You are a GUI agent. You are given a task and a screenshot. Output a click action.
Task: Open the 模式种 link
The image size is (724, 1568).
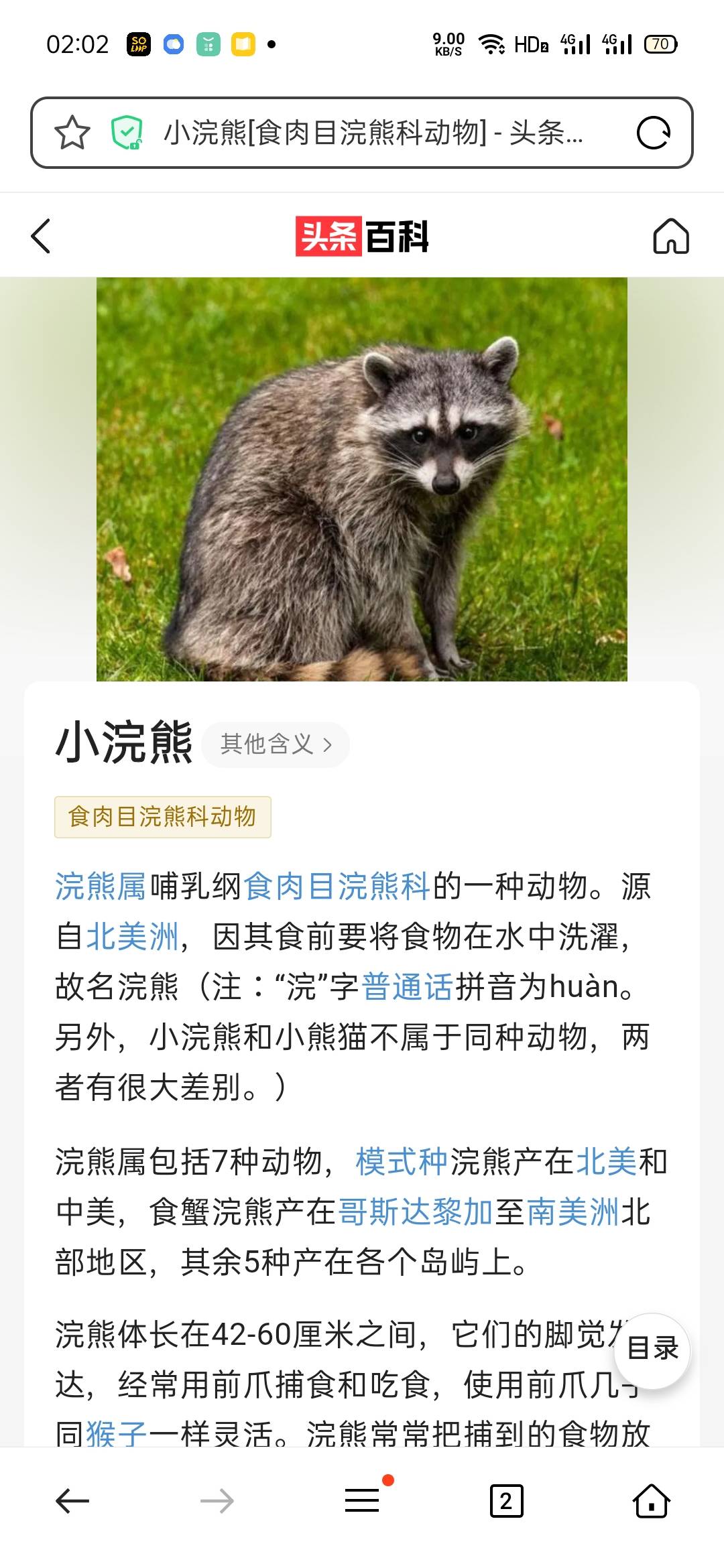pos(401,1162)
